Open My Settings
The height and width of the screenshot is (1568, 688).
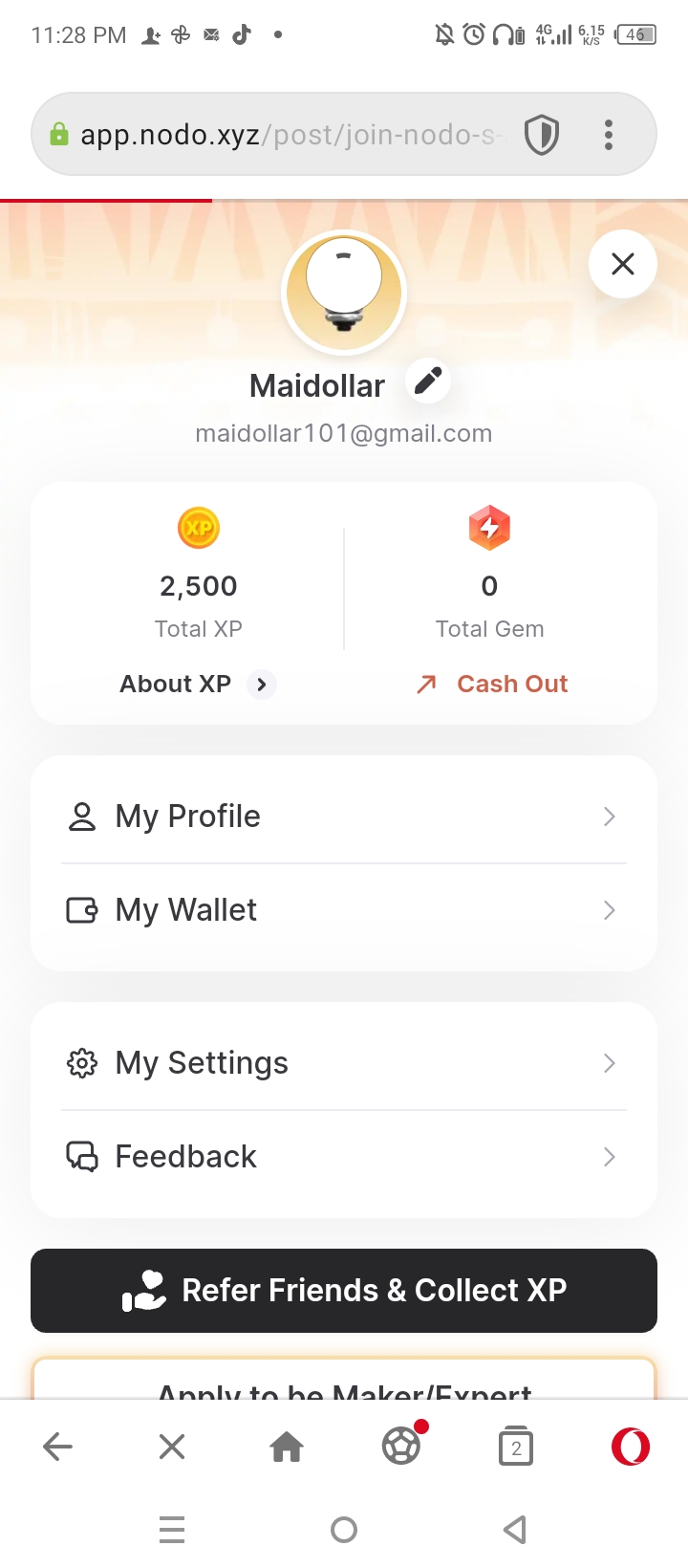[344, 1063]
